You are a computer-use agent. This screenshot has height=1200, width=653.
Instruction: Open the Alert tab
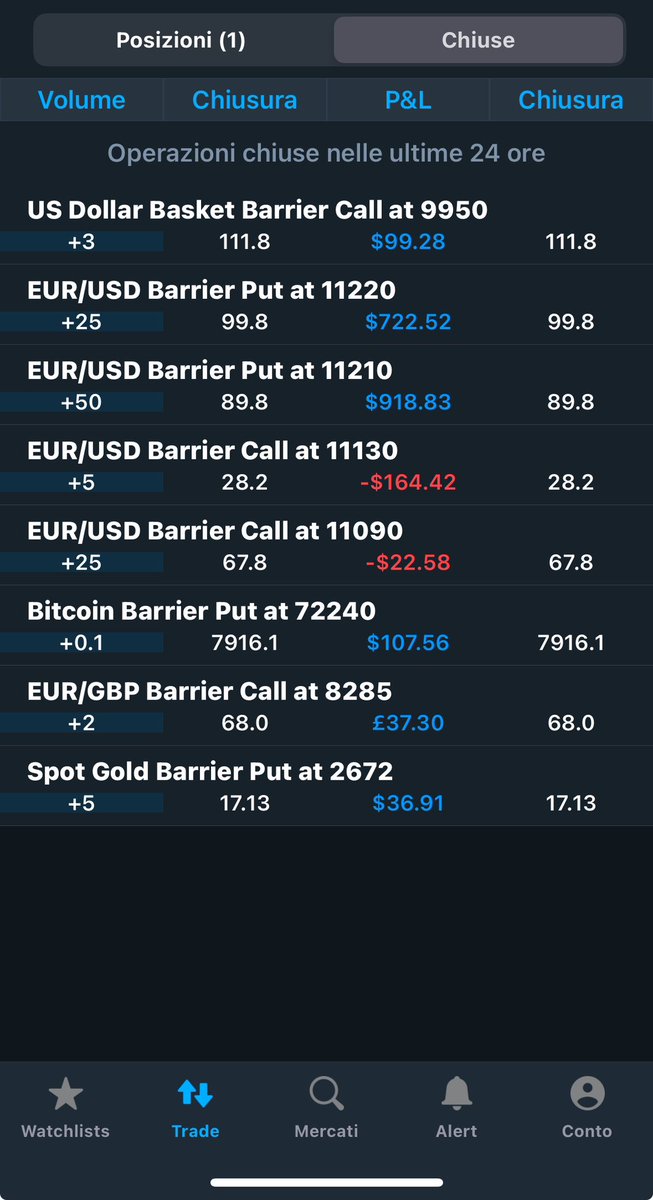pyautogui.click(x=456, y=1108)
